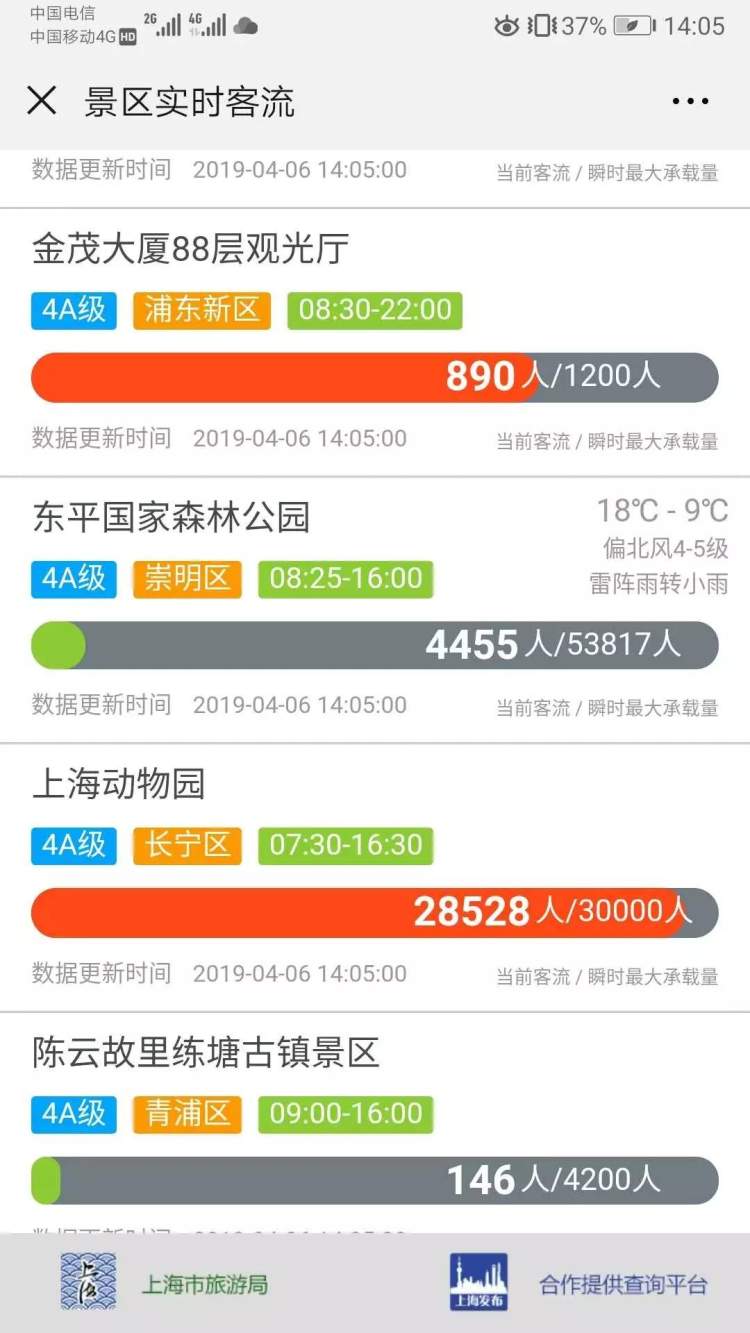View details for 东平国家森林公园
Screen dimensions: 750x1333
[x=375, y=611]
